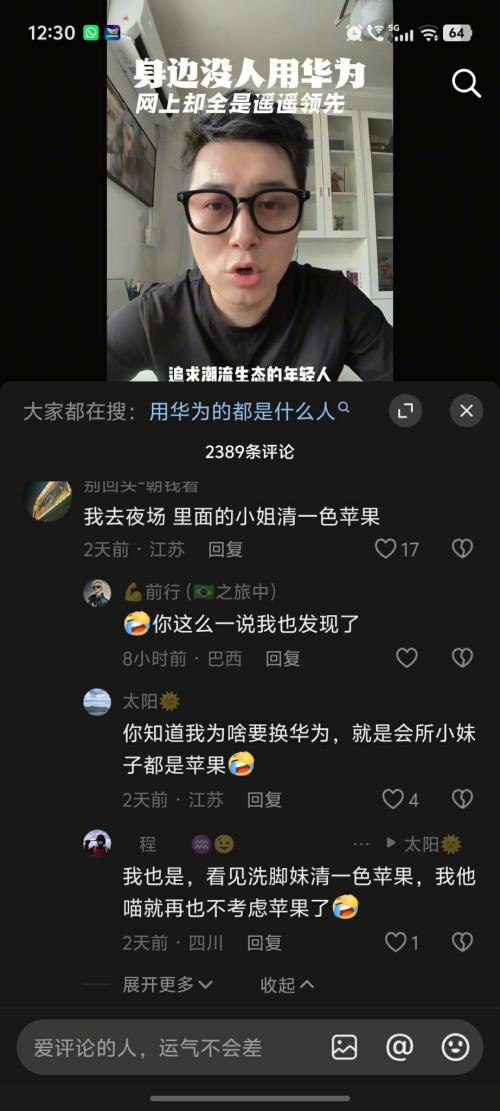
Task: Like 太阳's comment about 换华为
Action: [393, 799]
